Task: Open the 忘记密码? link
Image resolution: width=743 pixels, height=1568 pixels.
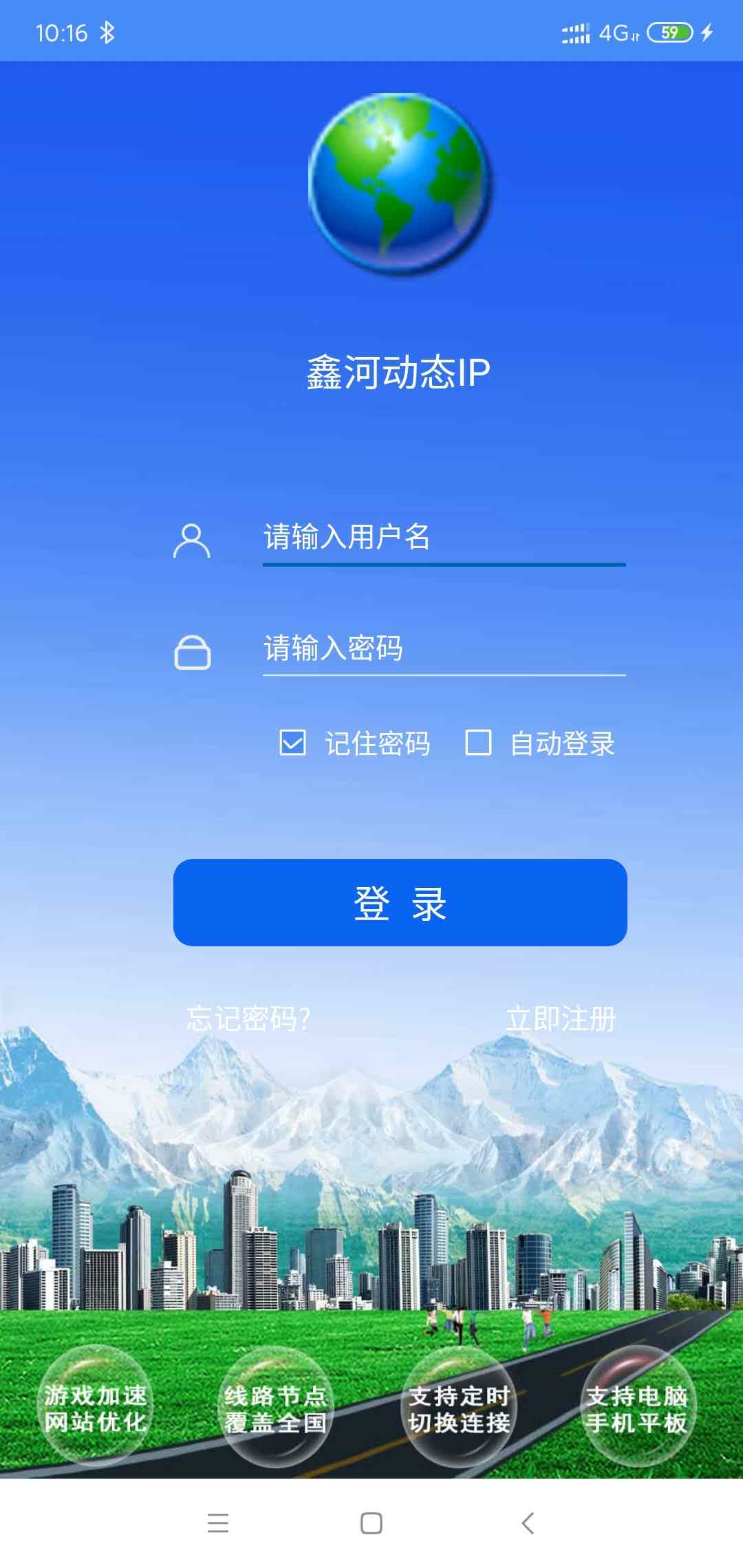Action: click(x=248, y=1019)
